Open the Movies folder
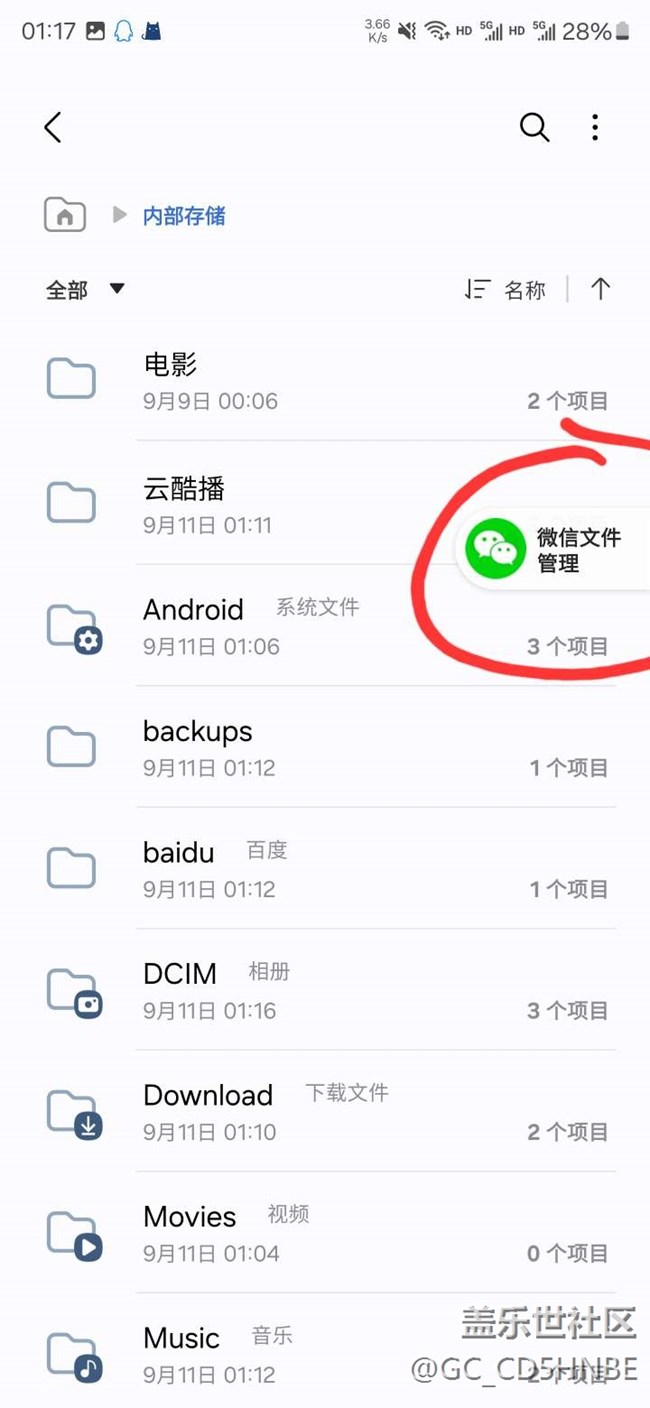This screenshot has width=650, height=1408. [x=325, y=1232]
